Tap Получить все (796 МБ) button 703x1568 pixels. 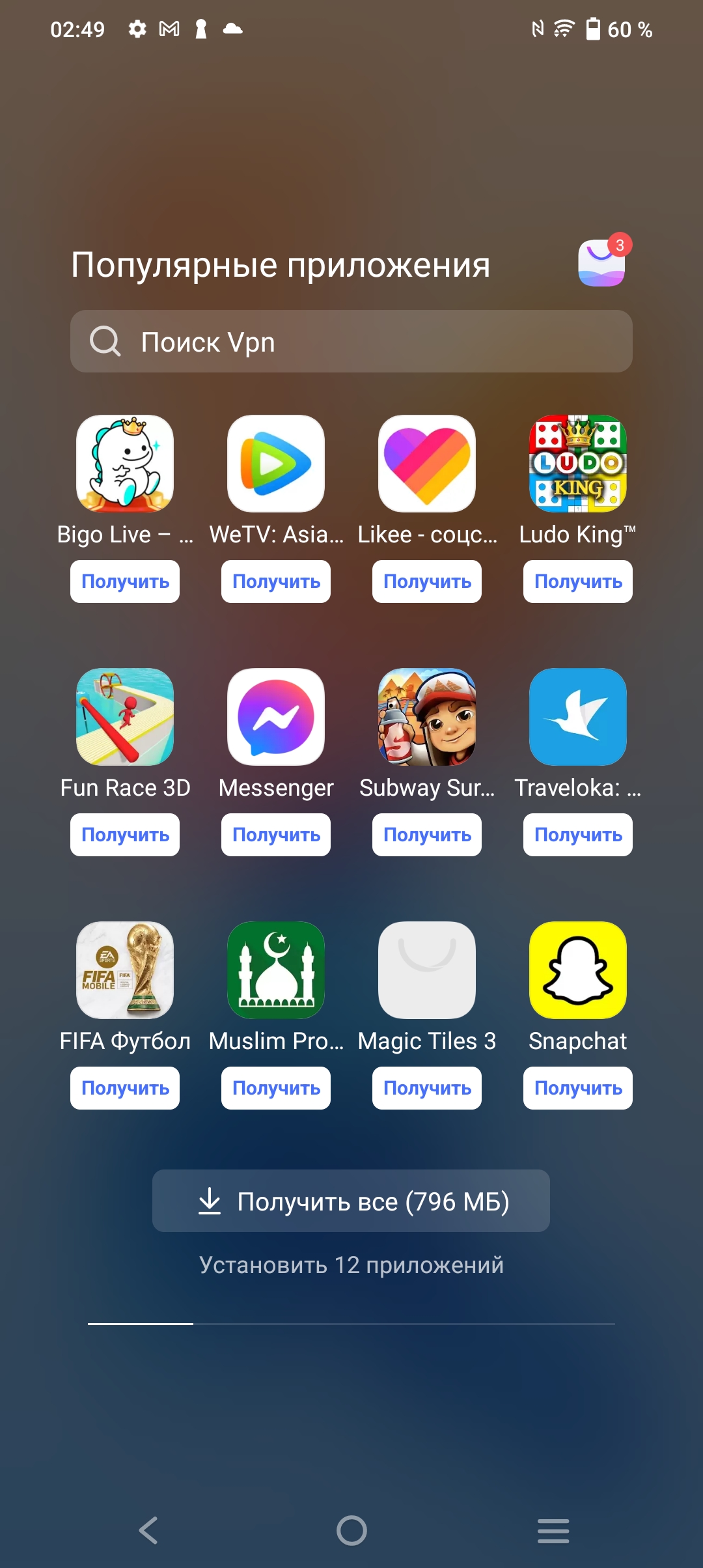(351, 1201)
